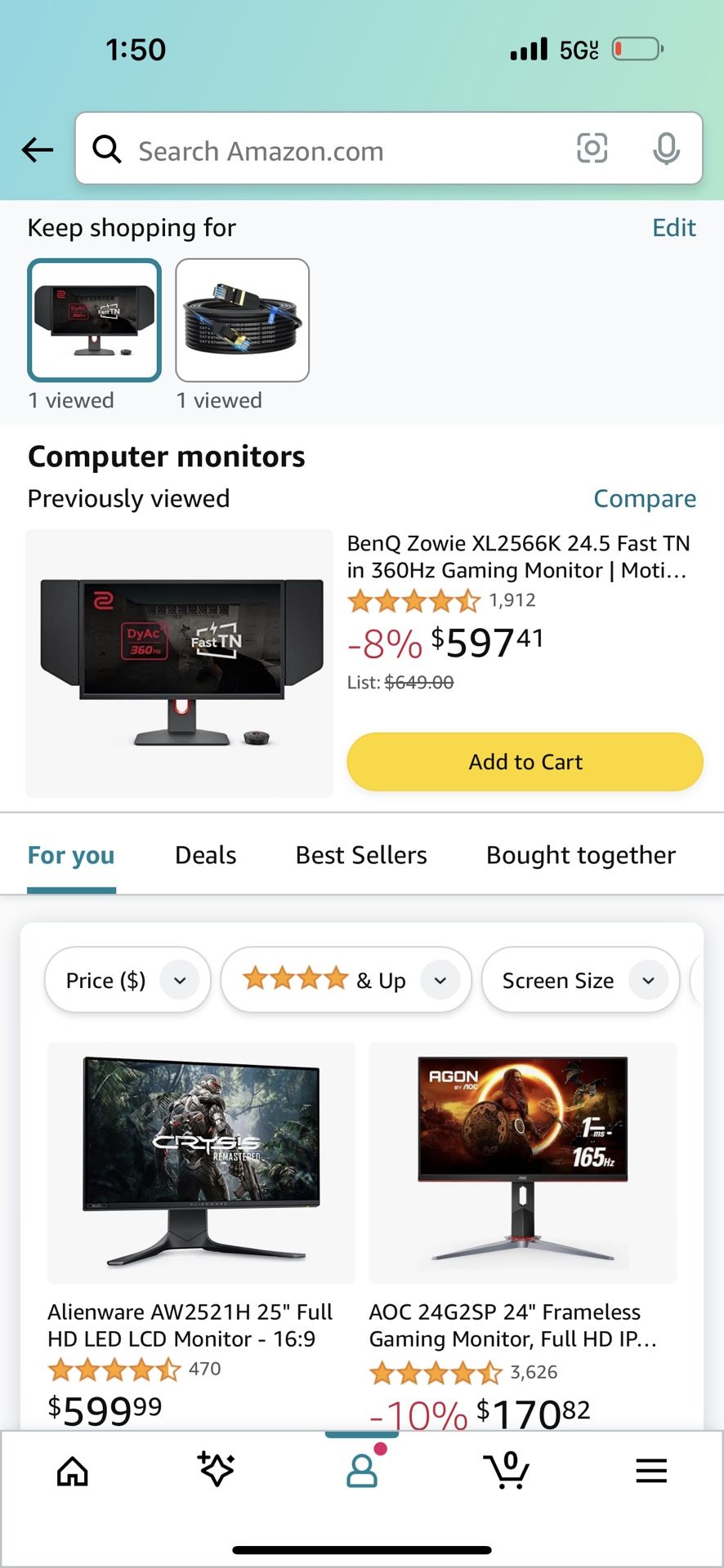The image size is (724, 1568).
Task: Open the shopping cart
Action: click(507, 1471)
